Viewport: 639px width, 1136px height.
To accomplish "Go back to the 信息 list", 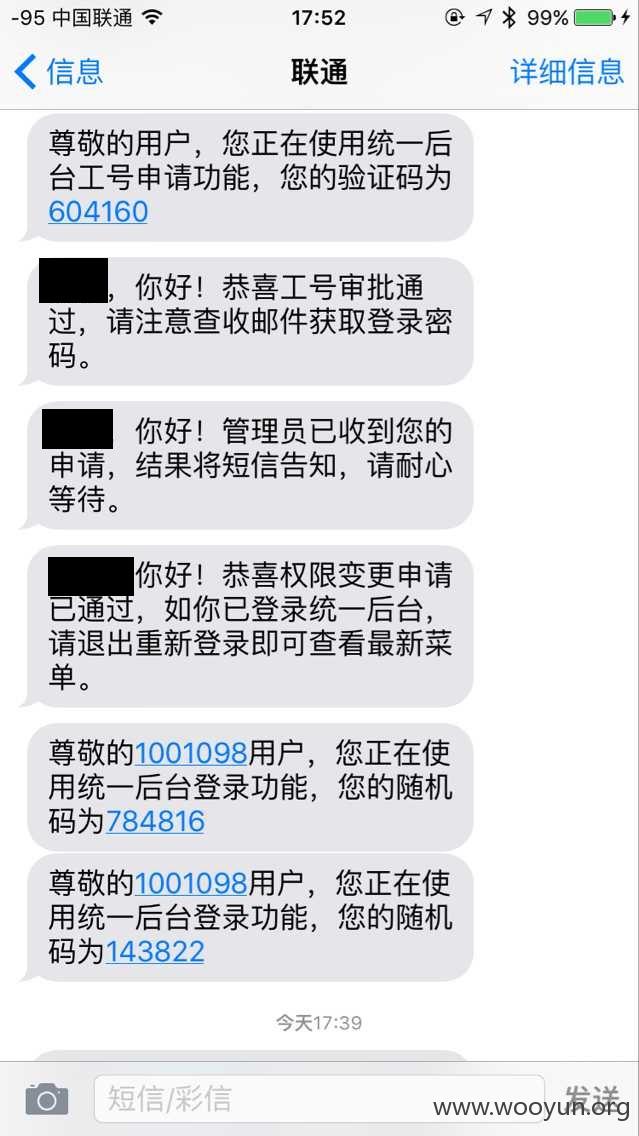I will coord(59,72).
